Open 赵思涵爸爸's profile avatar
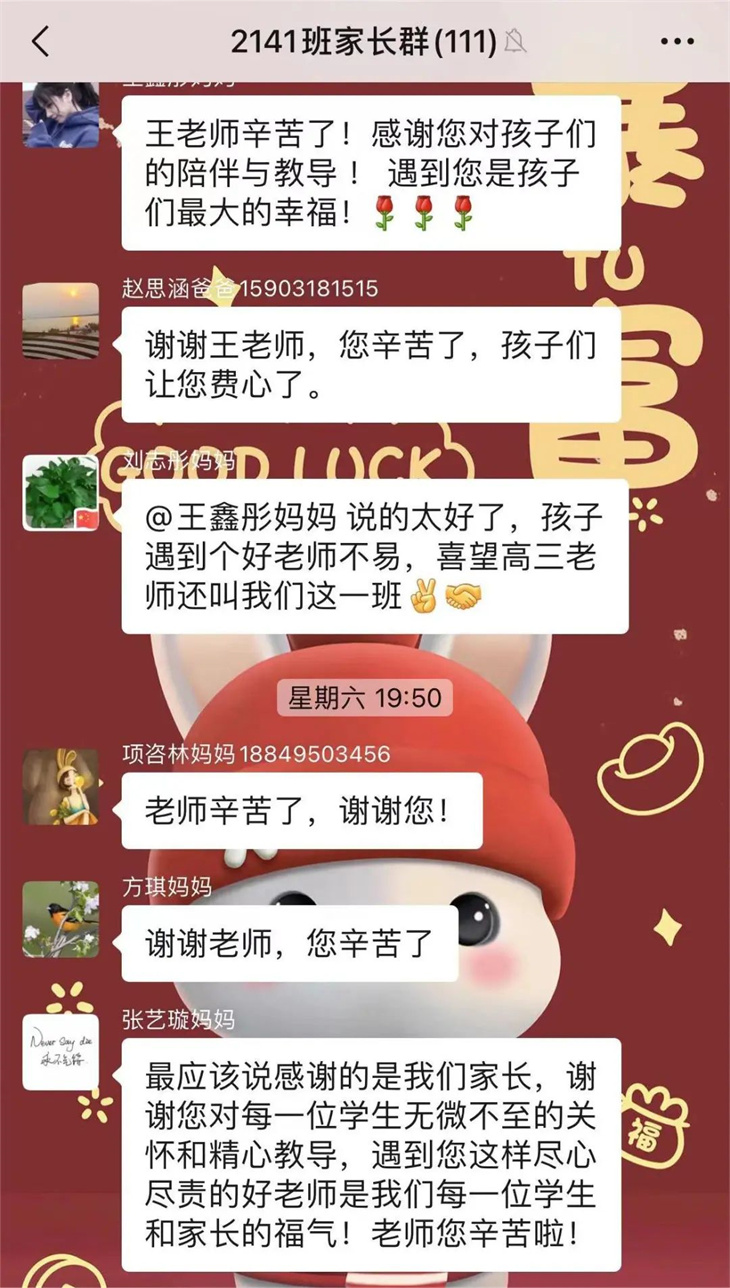The height and width of the screenshot is (1288, 730). pyautogui.click(x=61, y=320)
